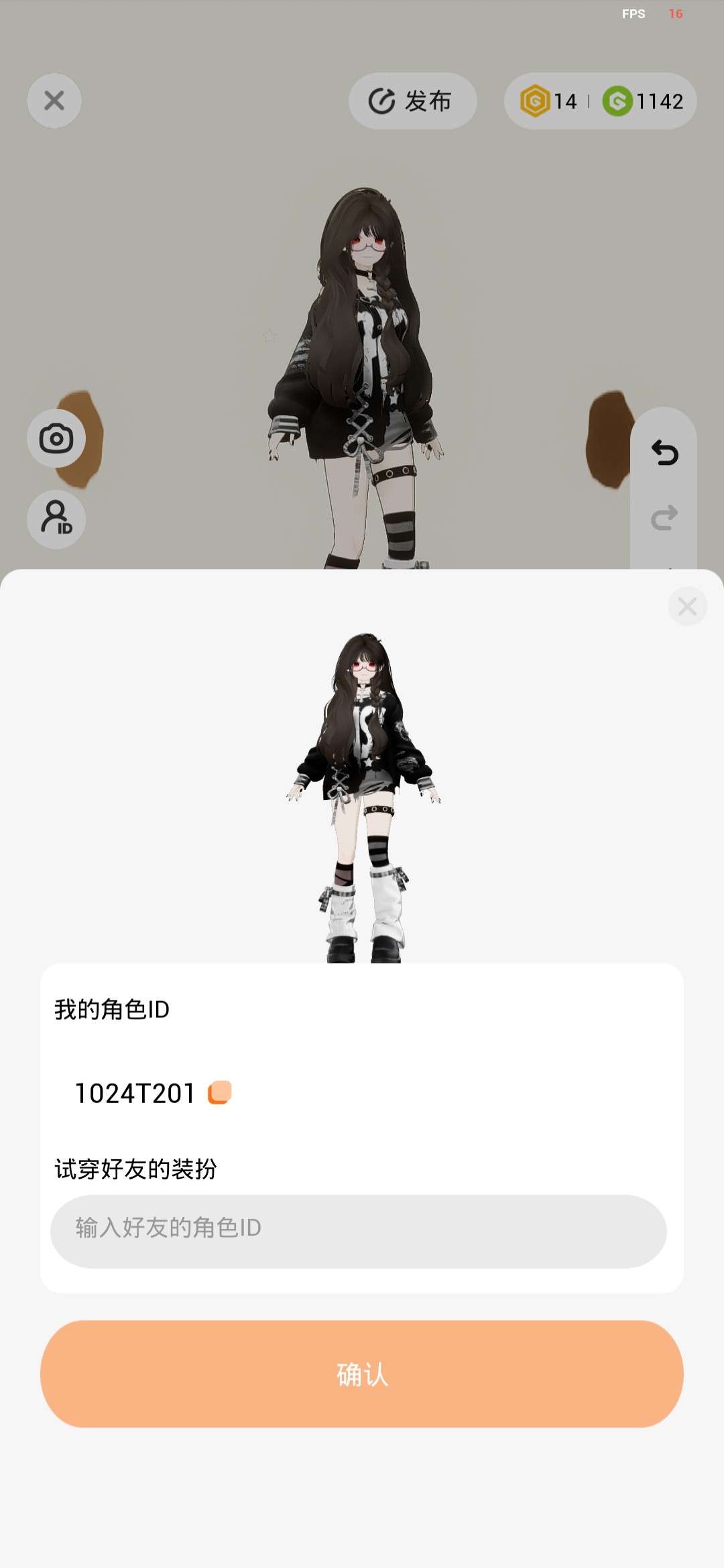
Task: Focus the friend's character ID field
Action: coord(359,1231)
